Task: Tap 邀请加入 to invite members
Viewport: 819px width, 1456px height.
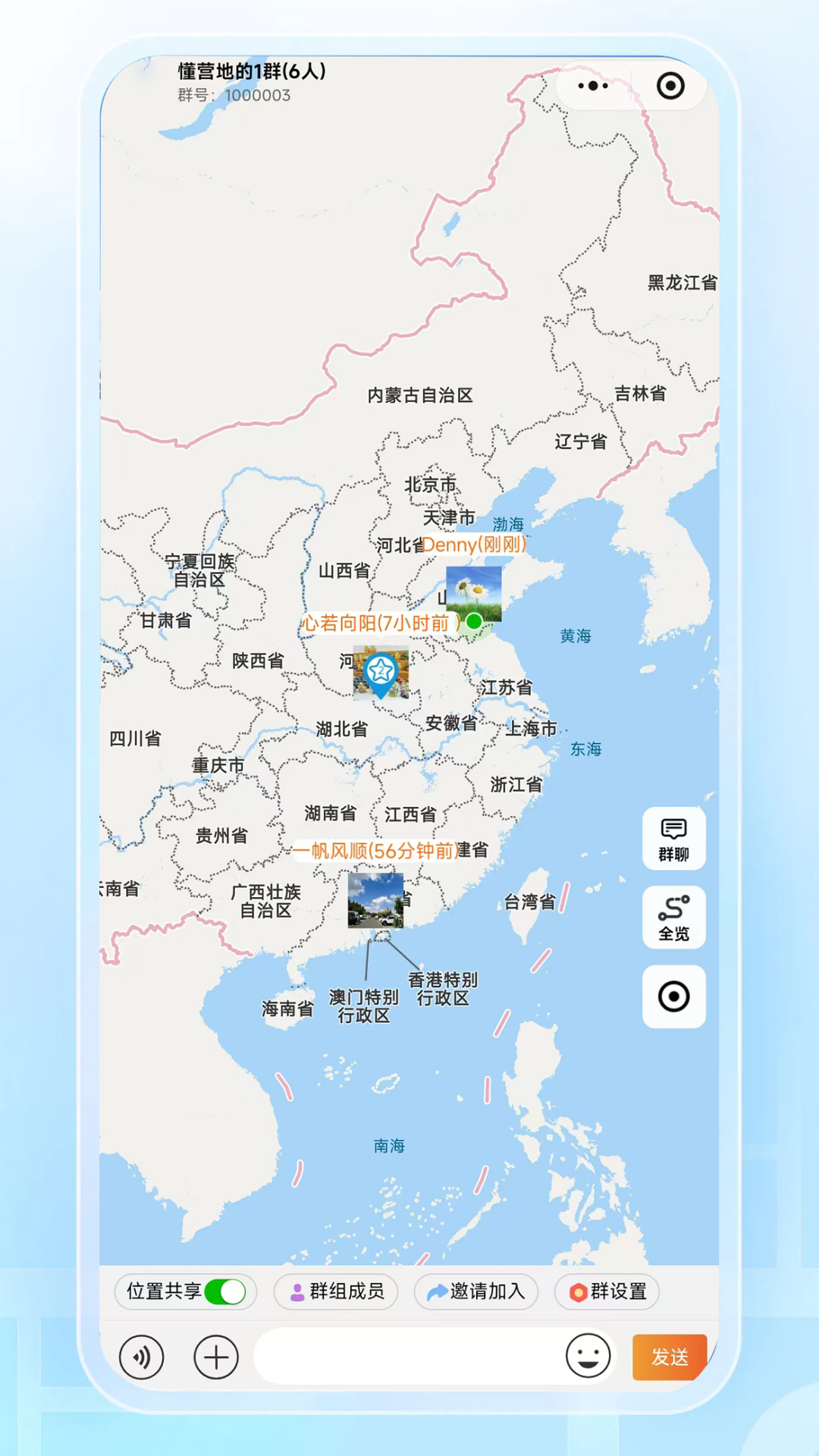Action: (x=475, y=1292)
